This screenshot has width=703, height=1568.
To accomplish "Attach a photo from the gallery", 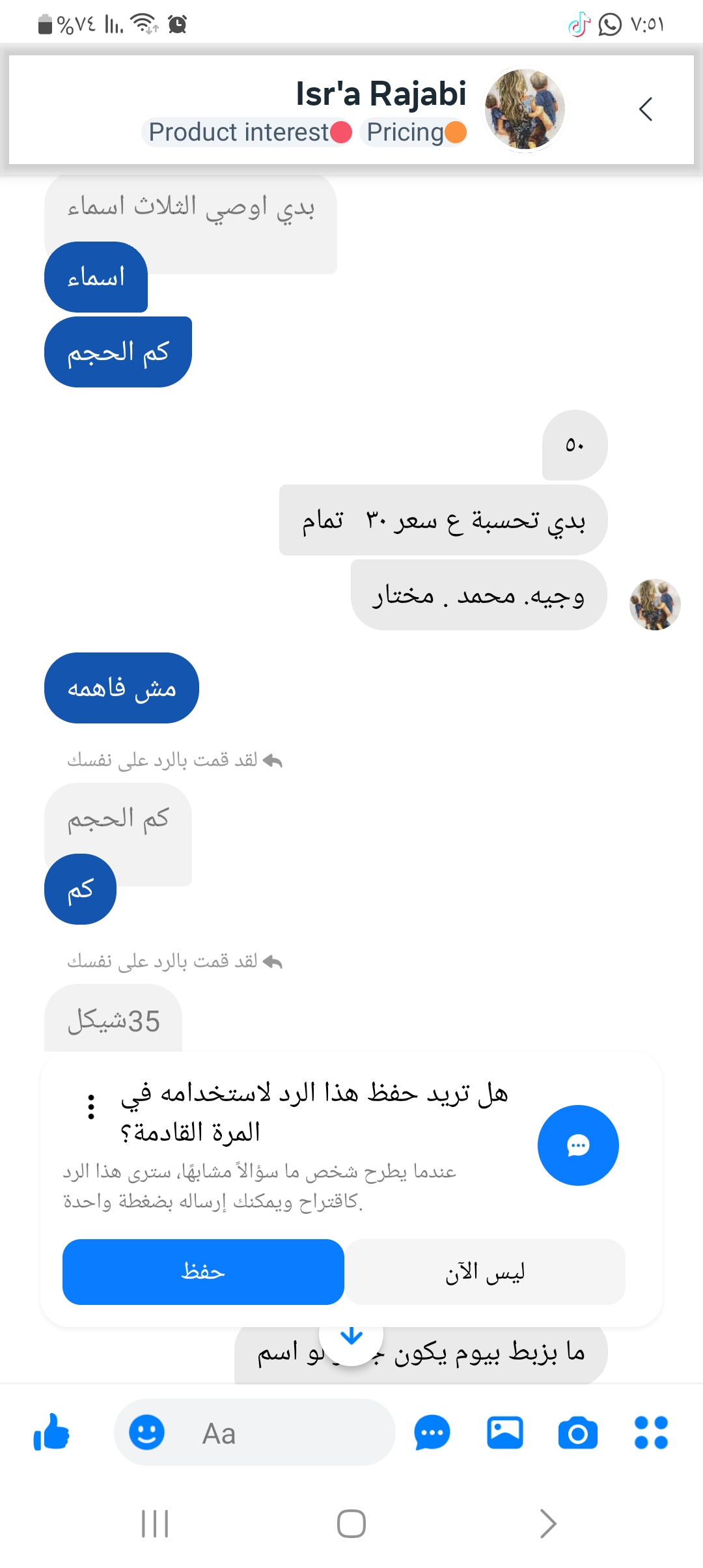I will point(505,1433).
